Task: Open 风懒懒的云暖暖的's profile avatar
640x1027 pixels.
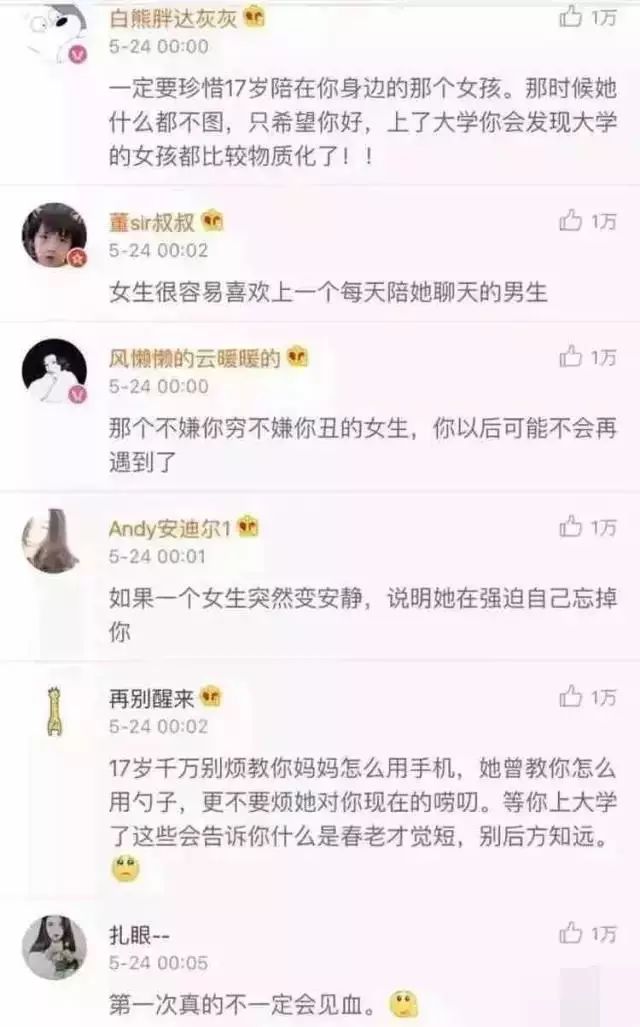Action: point(54,371)
